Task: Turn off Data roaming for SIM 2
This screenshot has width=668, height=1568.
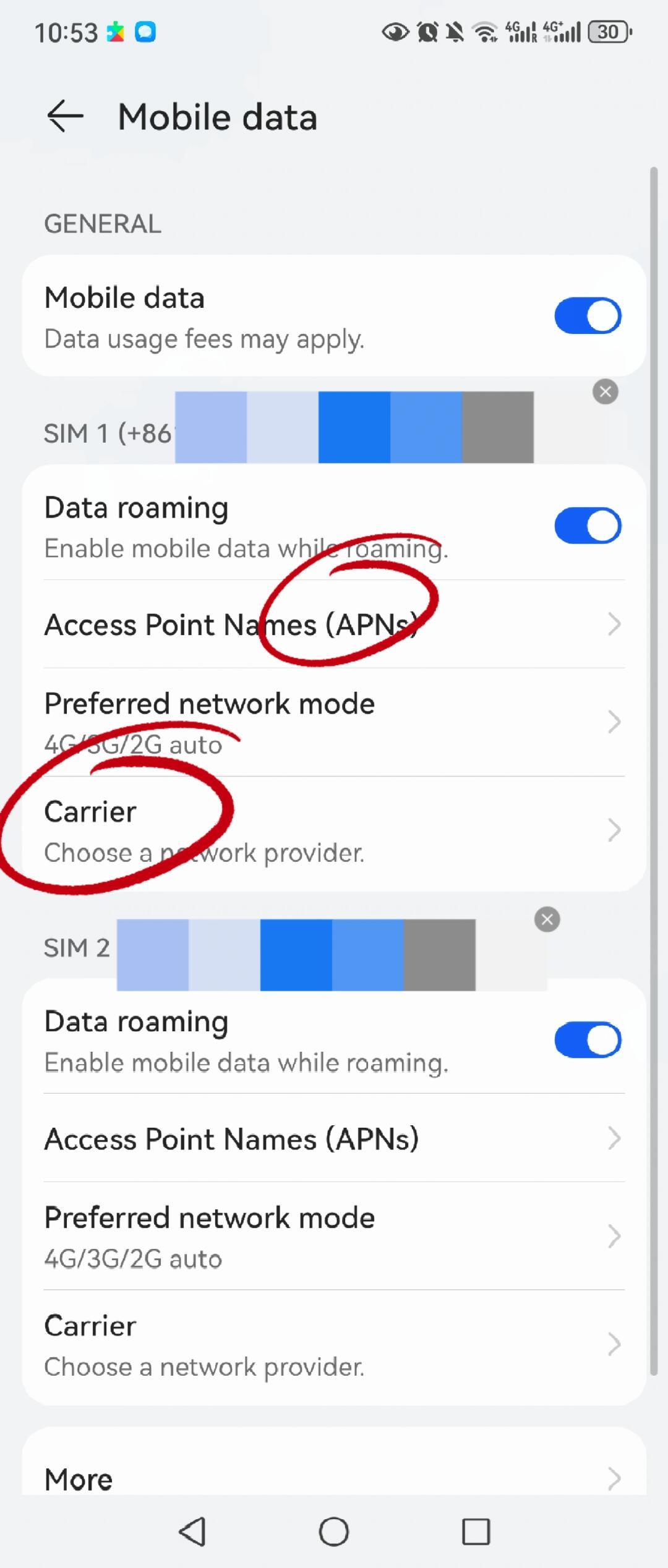Action: (x=587, y=1040)
